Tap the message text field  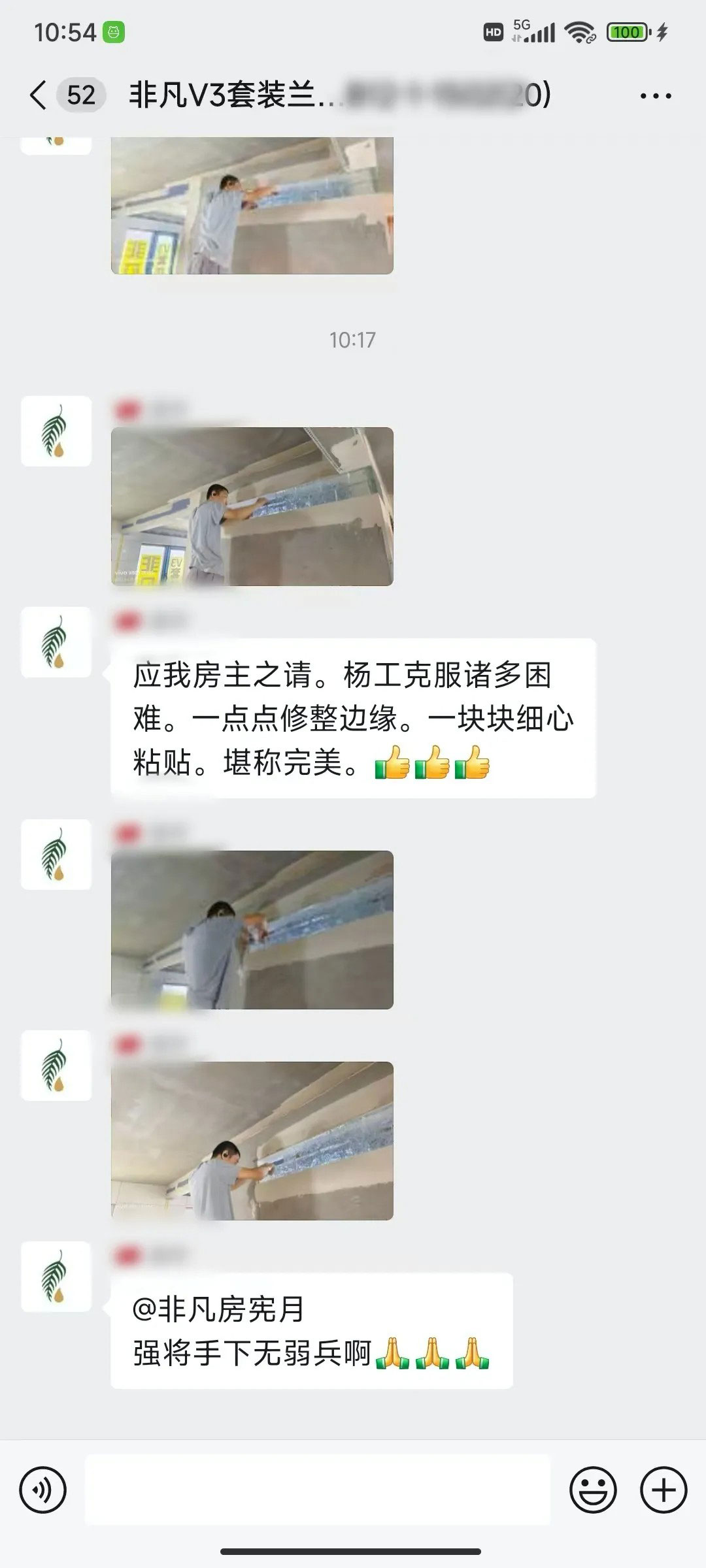318,1490
